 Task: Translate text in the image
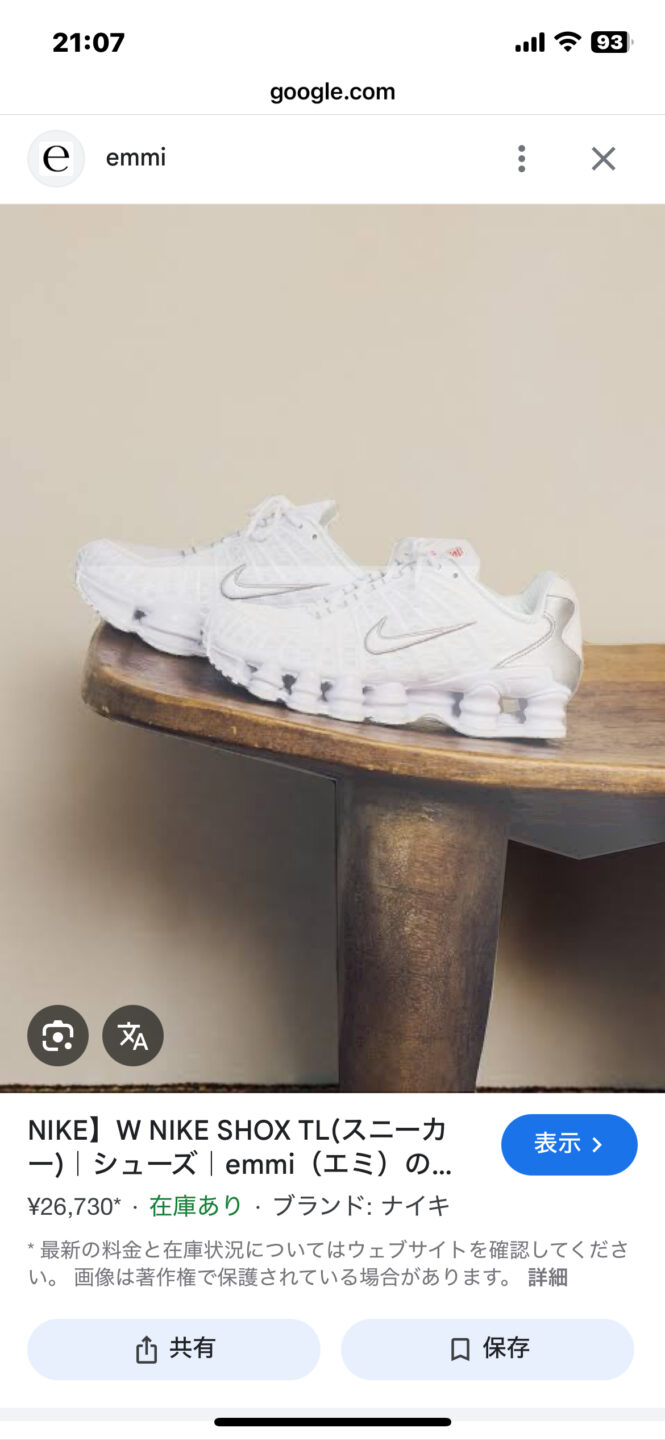pos(133,1036)
